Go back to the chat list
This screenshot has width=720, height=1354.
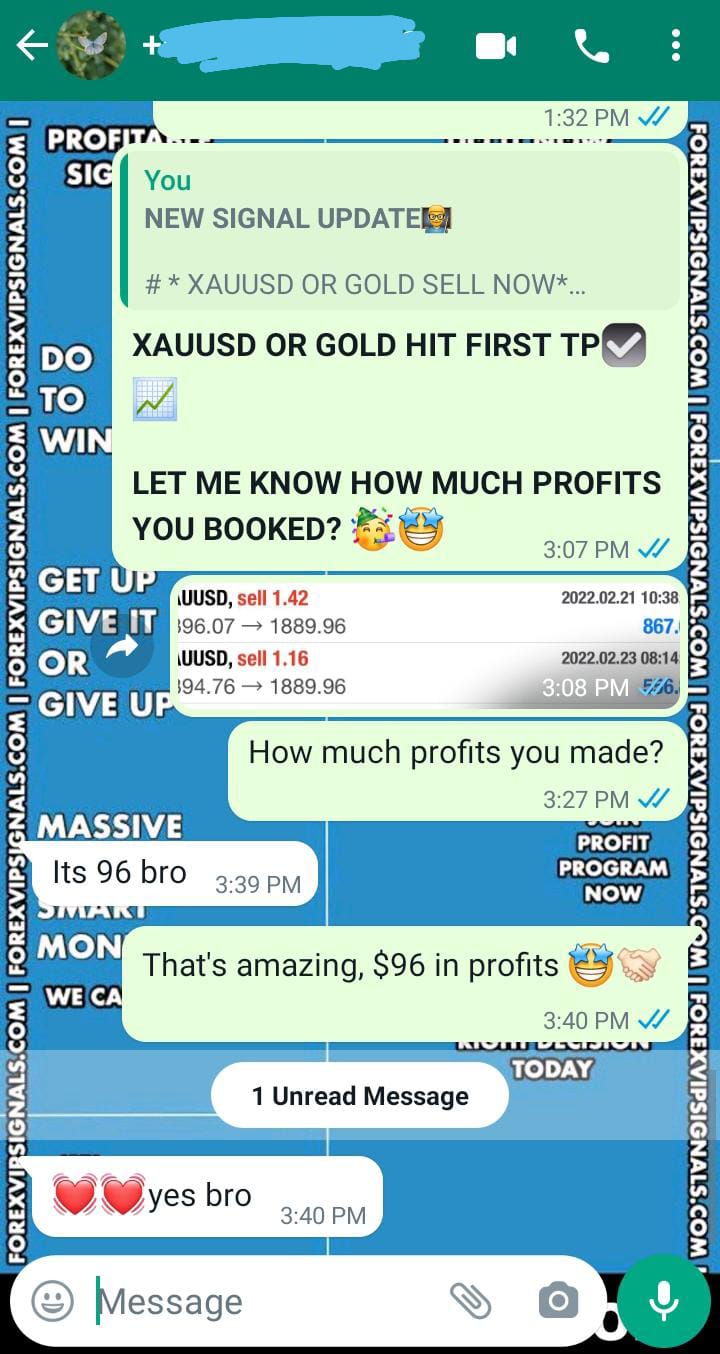coord(32,46)
